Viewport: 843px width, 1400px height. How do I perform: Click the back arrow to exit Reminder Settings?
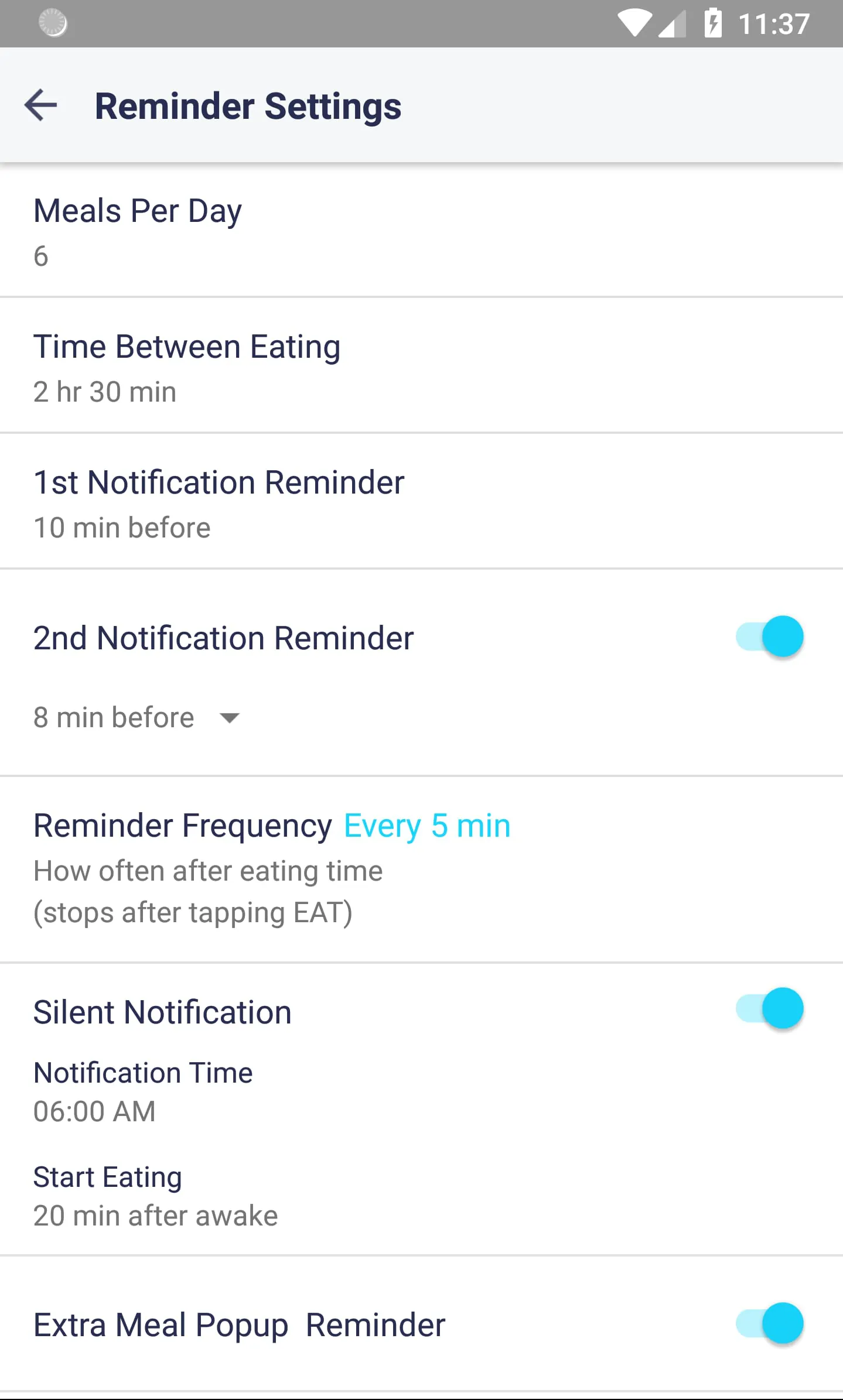pos(41,106)
